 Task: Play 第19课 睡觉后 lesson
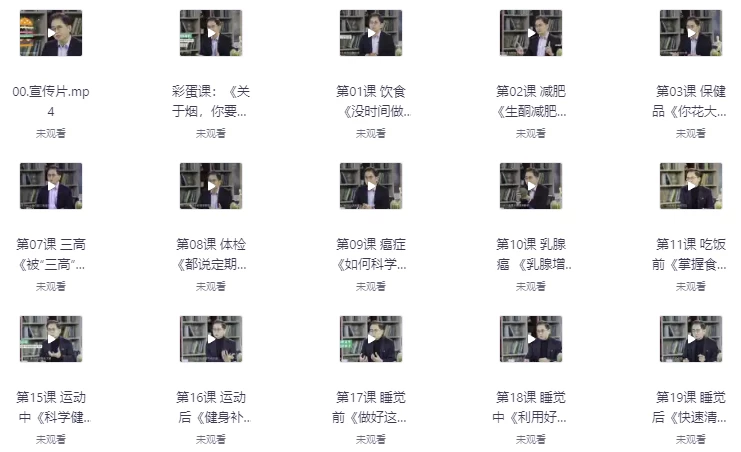coord(691,339)
